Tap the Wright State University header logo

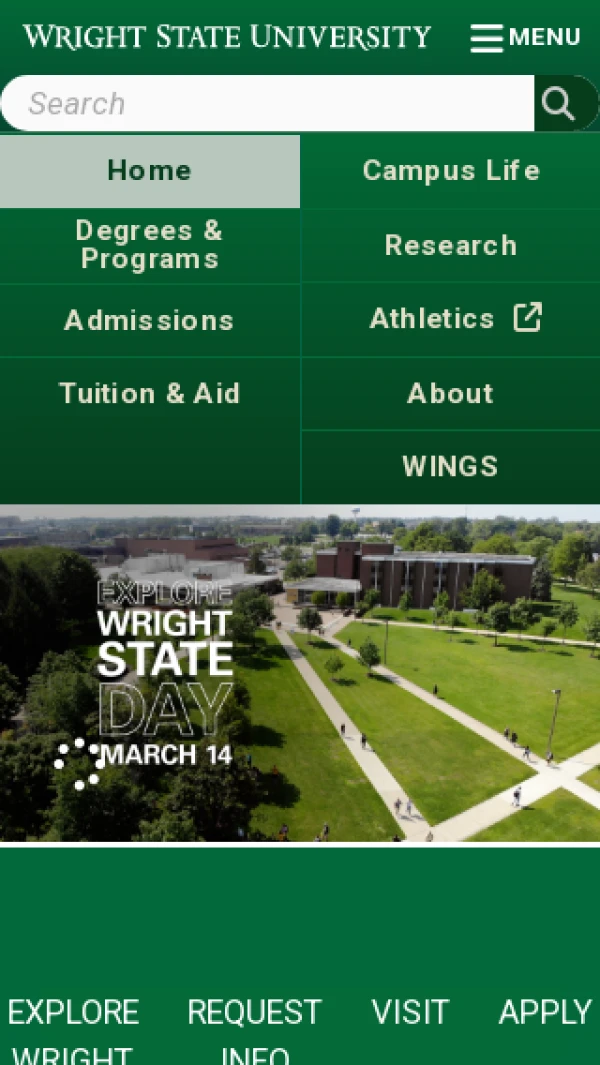point(227,38)
